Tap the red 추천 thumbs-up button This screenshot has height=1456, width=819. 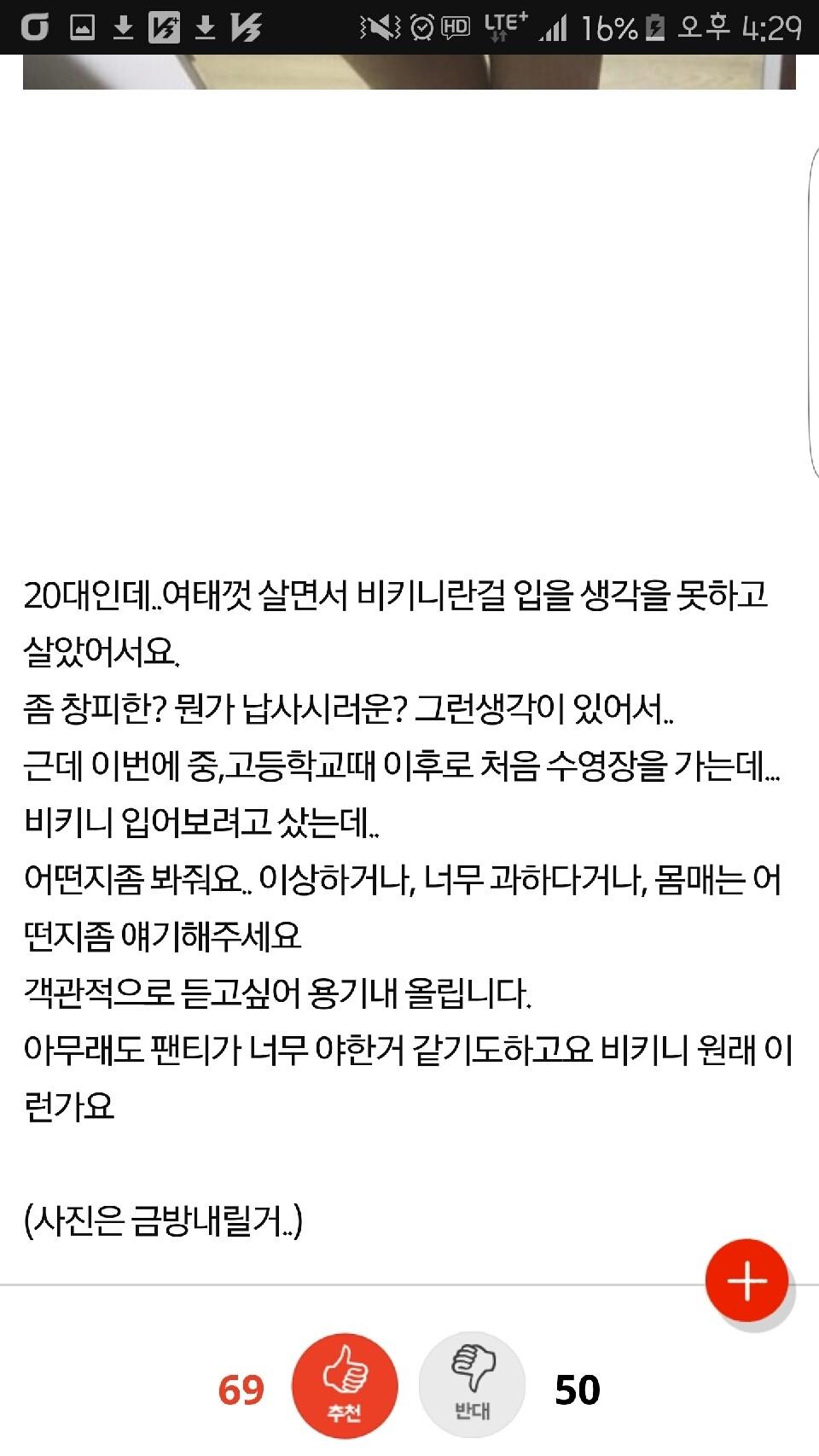click(345, 1387)
